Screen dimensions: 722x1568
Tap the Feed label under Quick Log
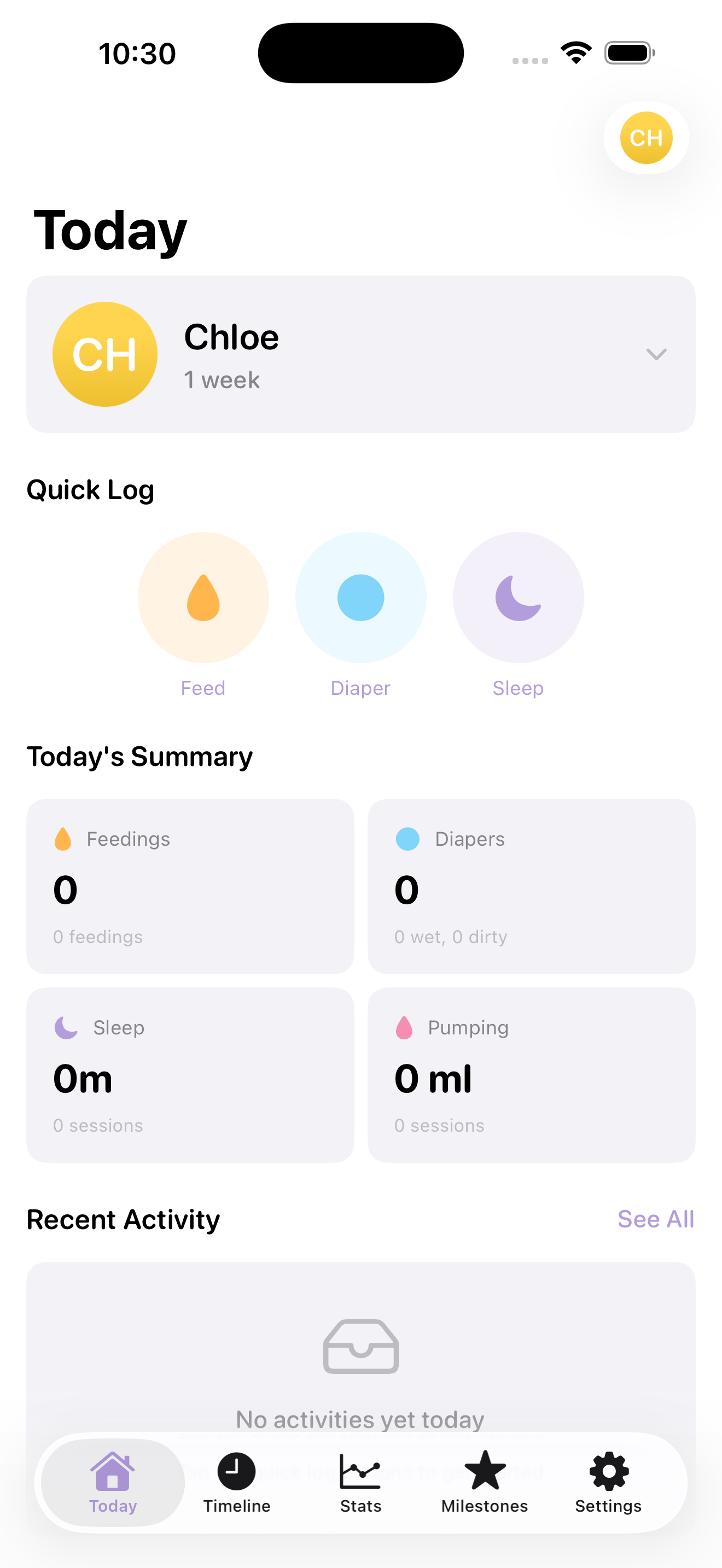pos(203,687)
